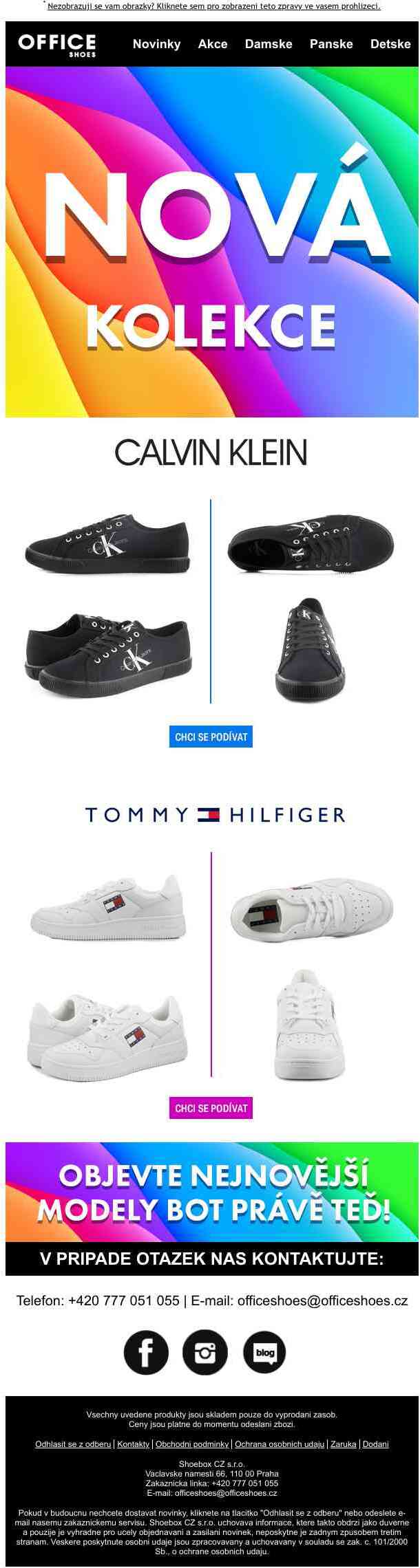
Task: Tap Chci se podívat under Tommy Hilfiger
Action: coord(211,1108)
